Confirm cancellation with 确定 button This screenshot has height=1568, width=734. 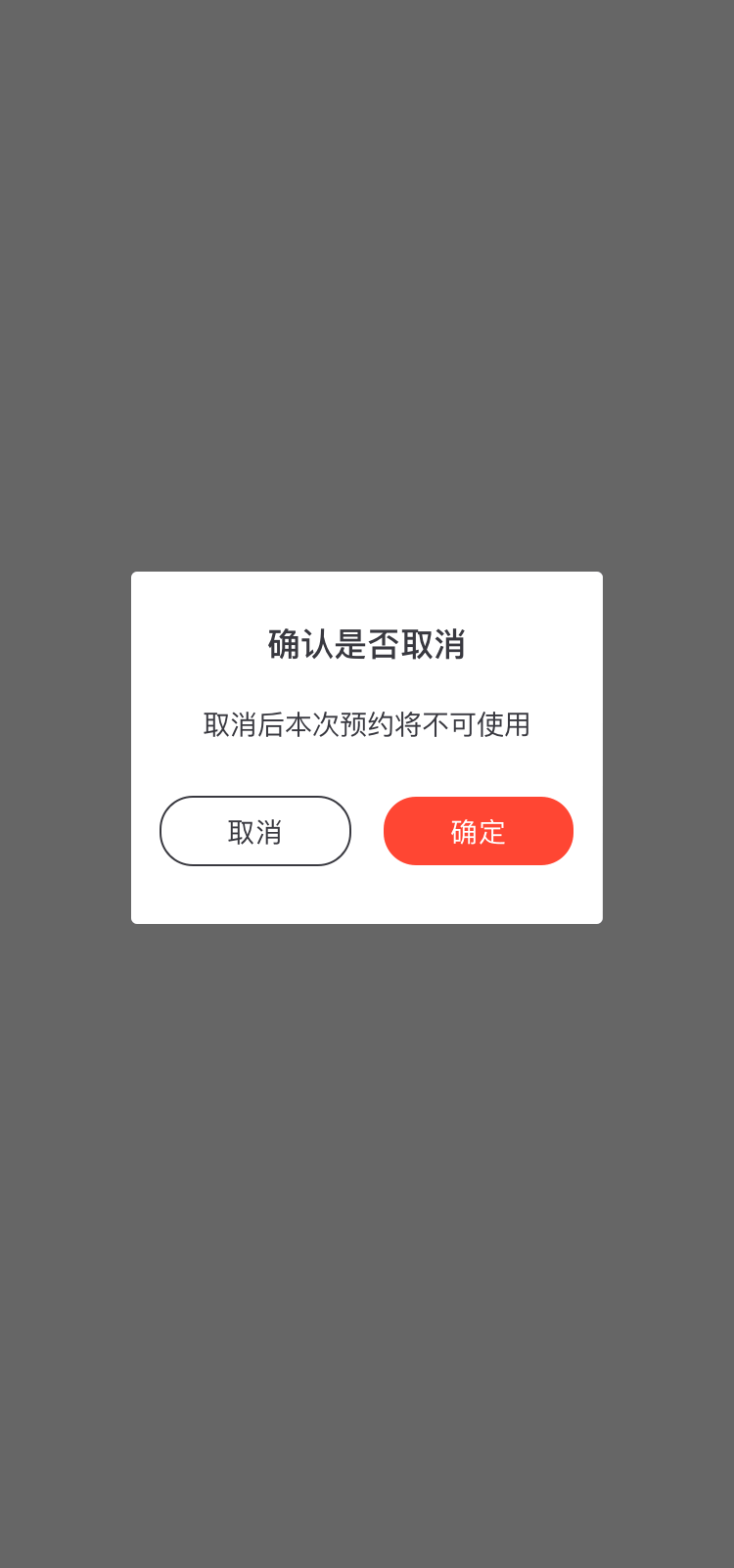(x=478, y=831)
